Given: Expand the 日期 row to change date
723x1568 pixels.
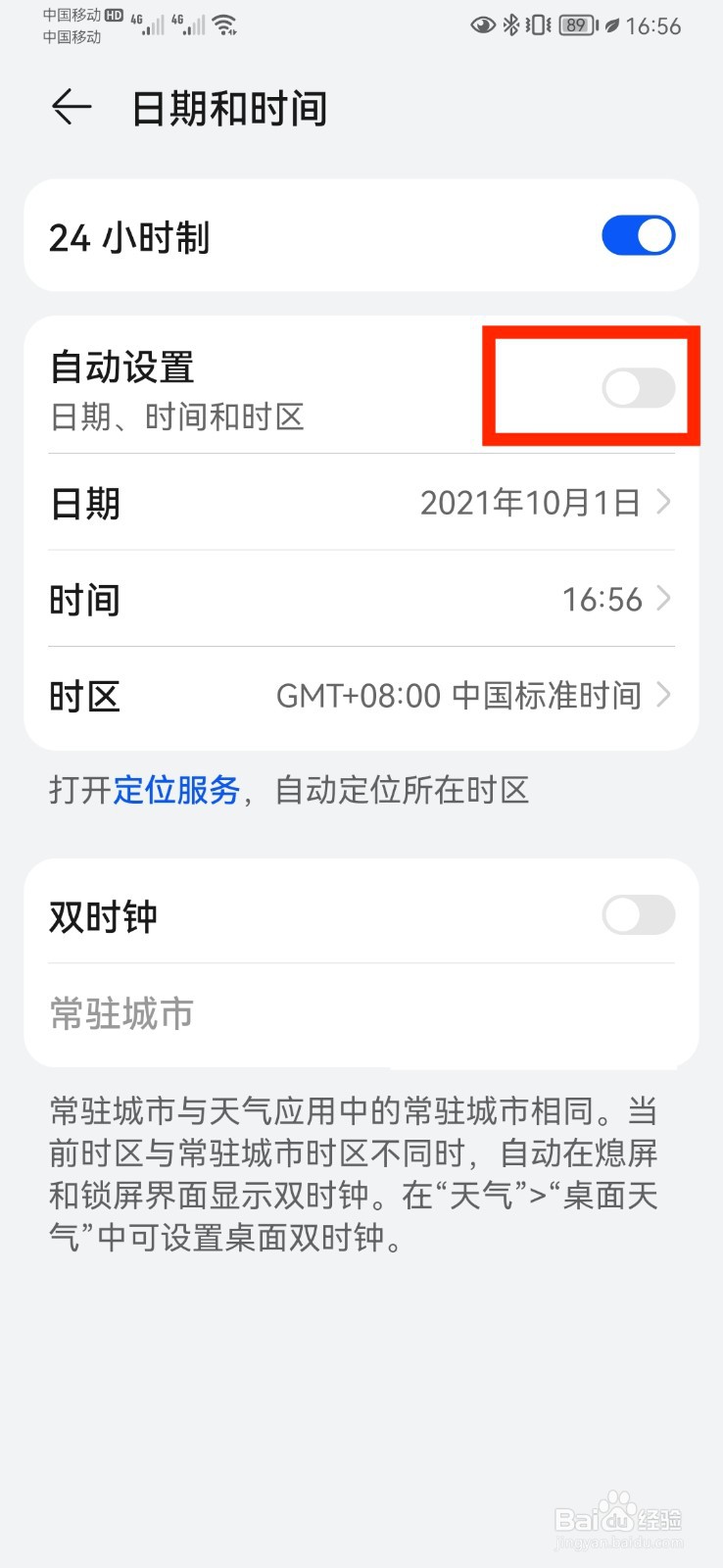Looking at the screenshot, I should pos(361,503).
